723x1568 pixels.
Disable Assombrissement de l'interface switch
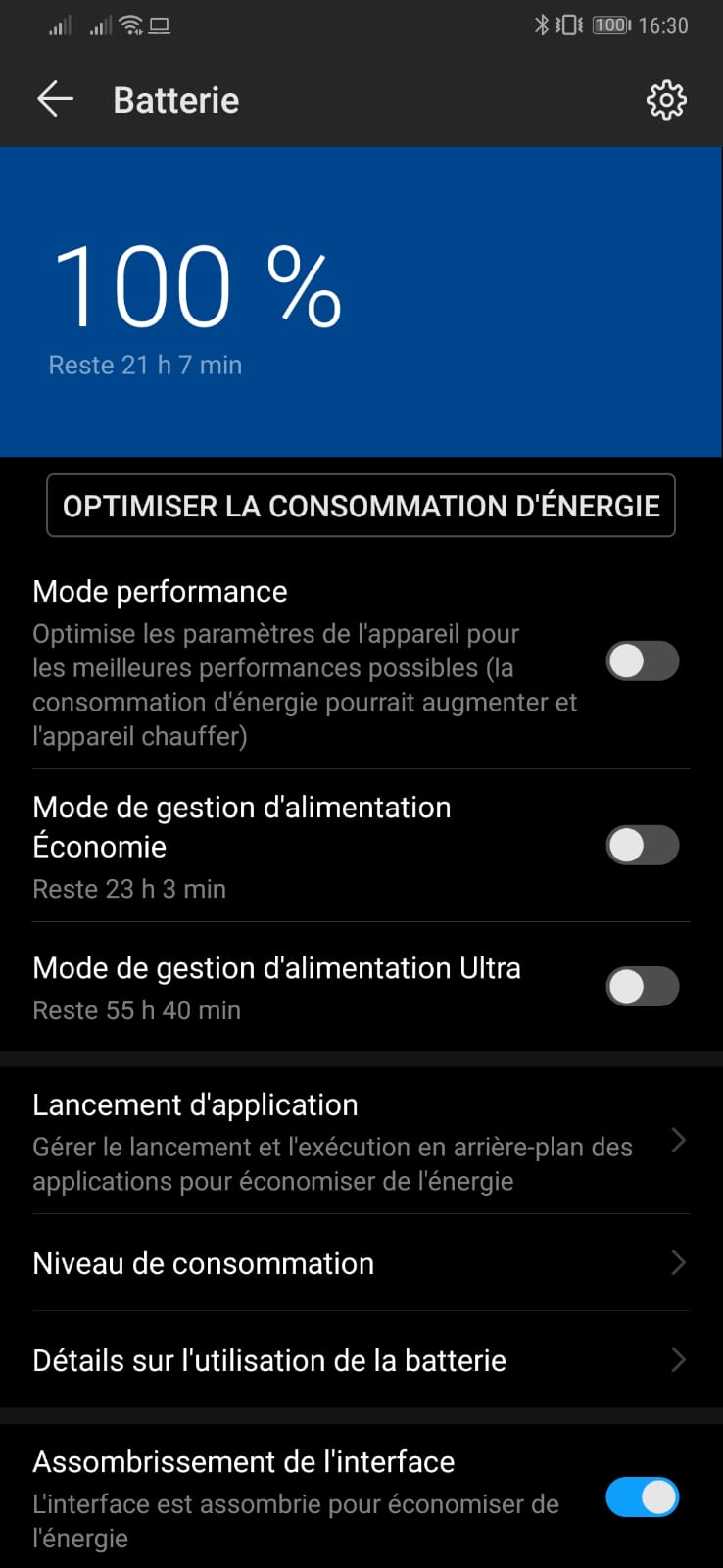click(642, 1497)
